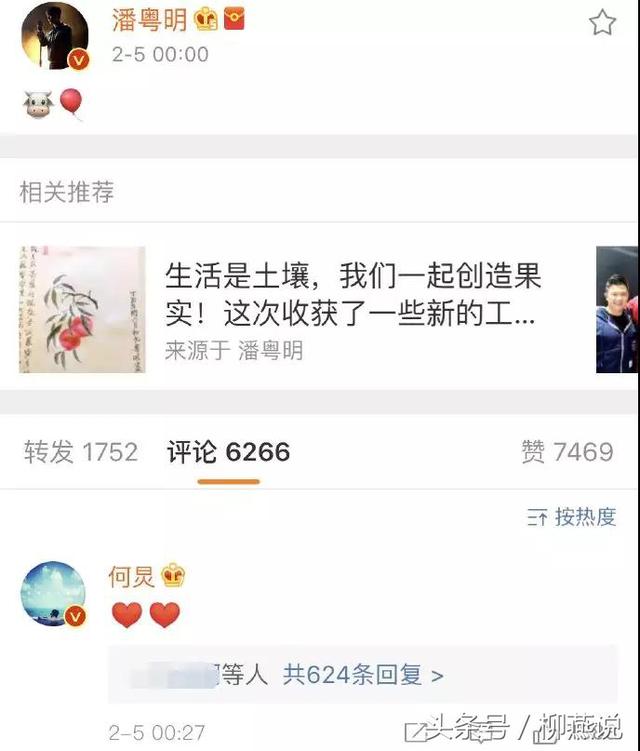Screen dimensions: 640x751
Task: Change comment sorting via 按热度
Action: [x=571, y=517]
